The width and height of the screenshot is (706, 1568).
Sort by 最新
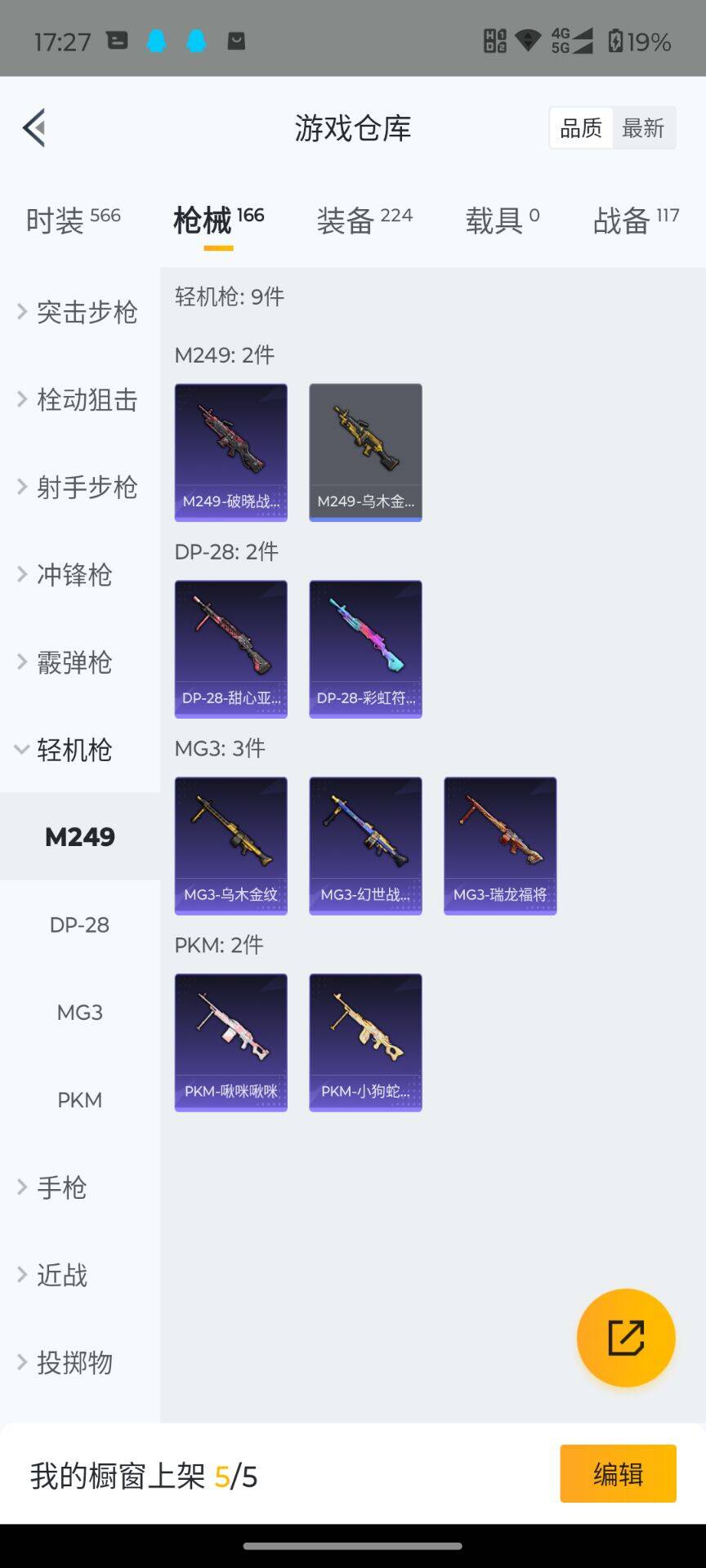click(643, 128)
